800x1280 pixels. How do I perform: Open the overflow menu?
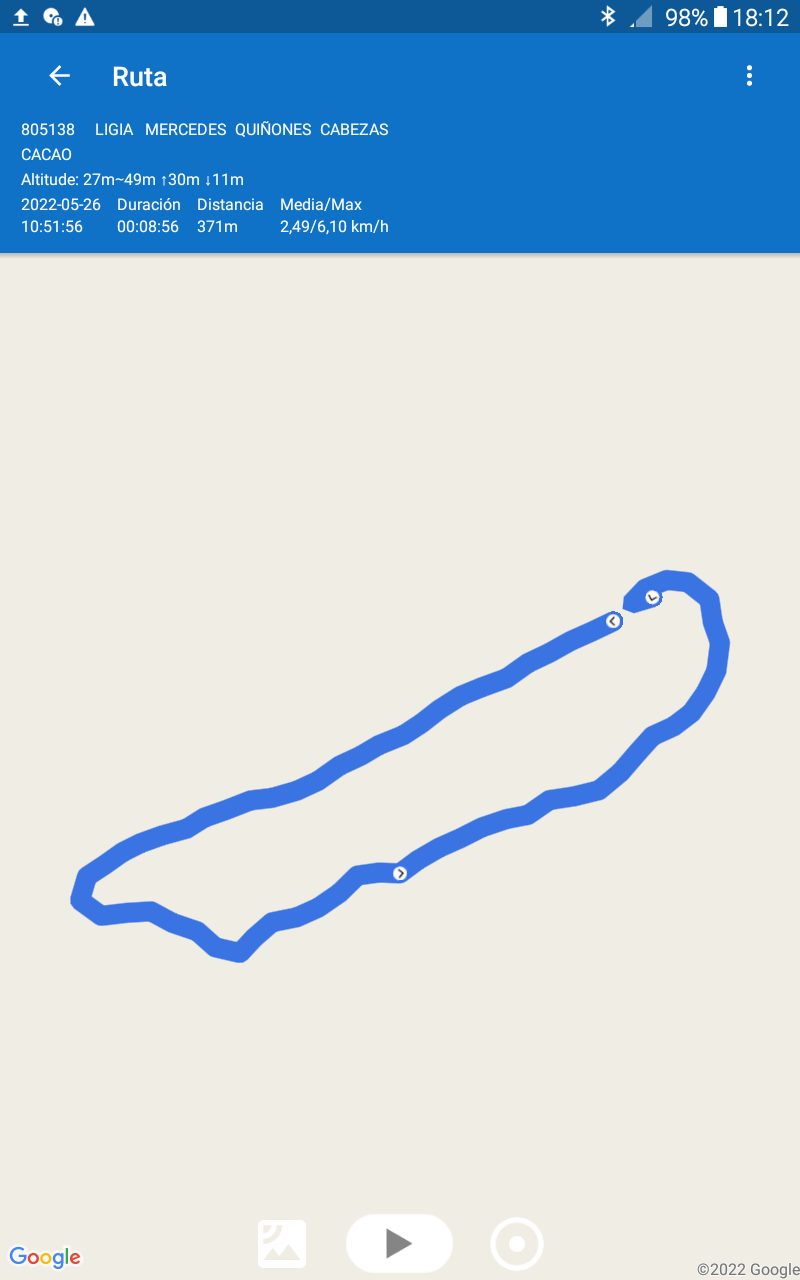[x=749, y=76]
